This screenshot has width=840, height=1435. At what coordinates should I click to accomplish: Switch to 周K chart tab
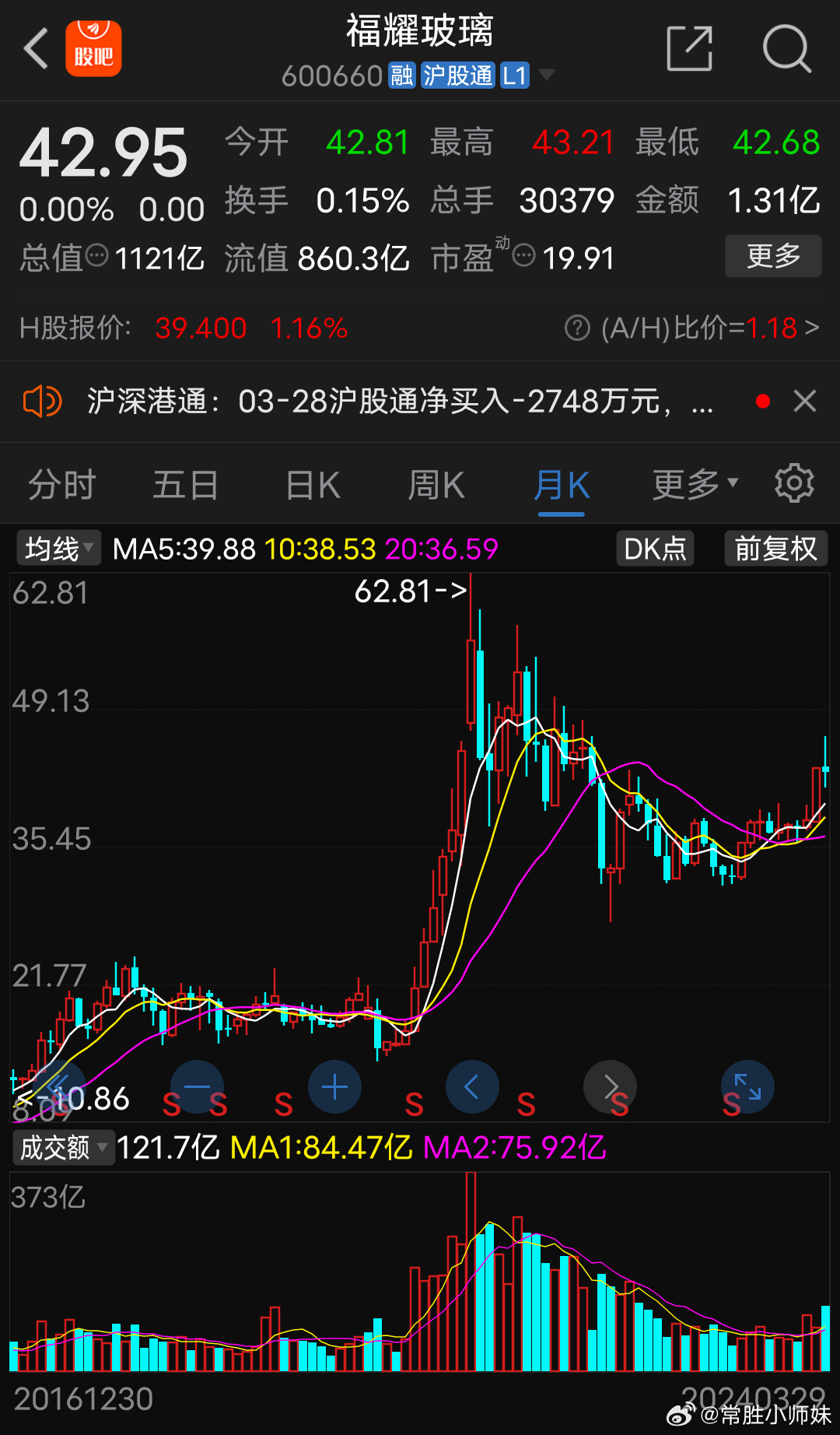click(436, 485)
